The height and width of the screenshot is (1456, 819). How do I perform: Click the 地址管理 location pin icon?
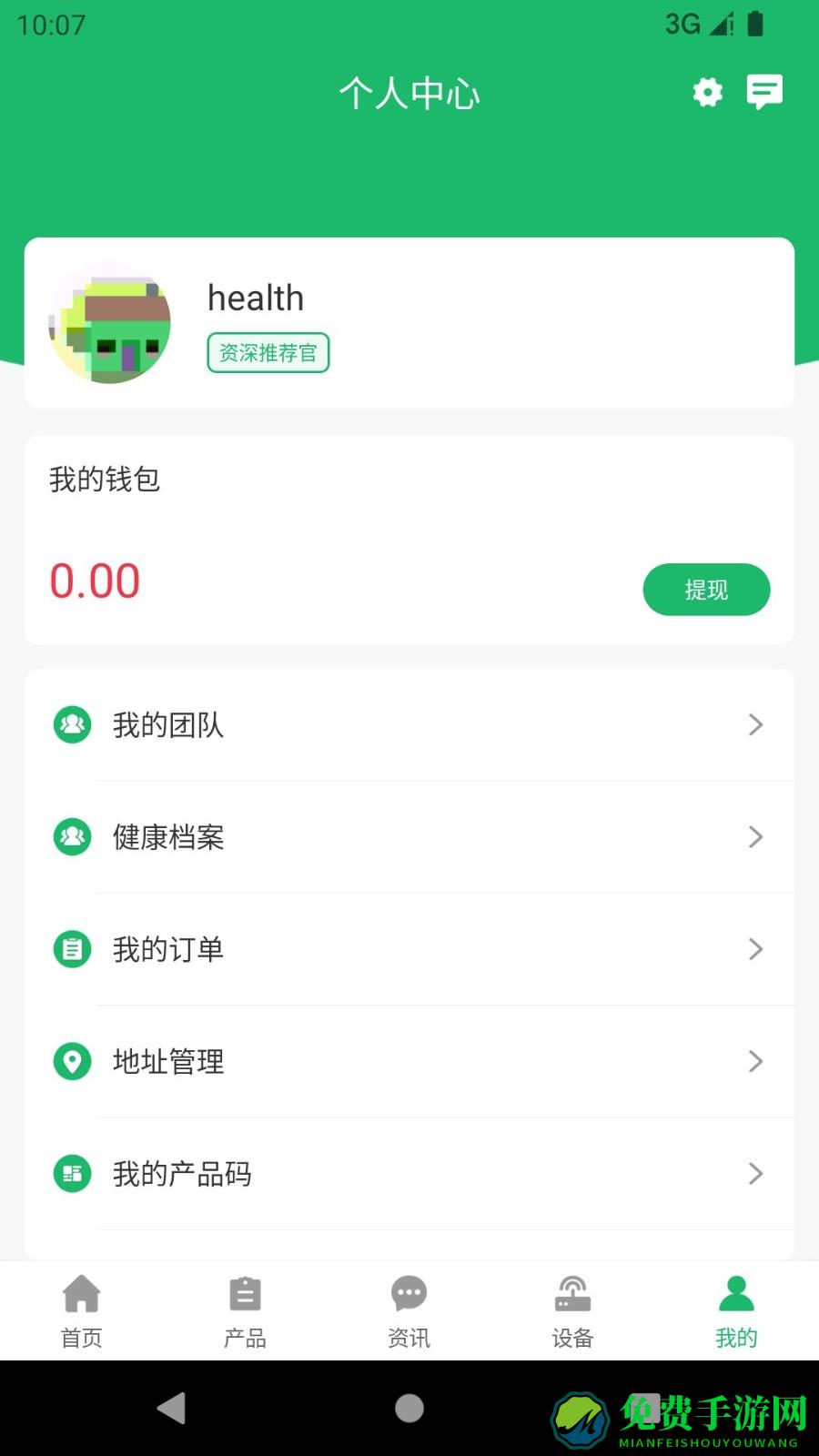(x=72, y=1061)
